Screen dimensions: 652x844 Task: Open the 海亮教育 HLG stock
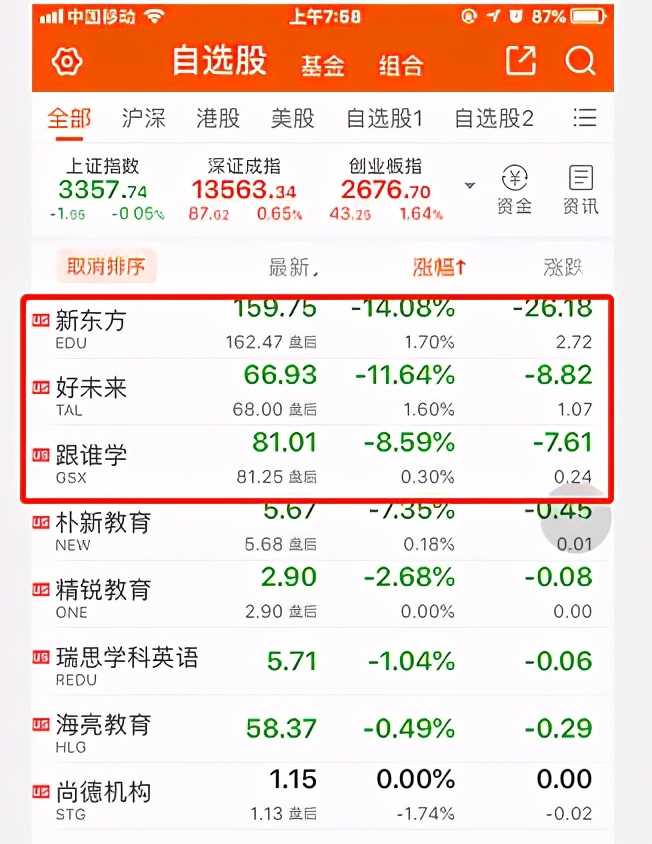tap(103, 730)
